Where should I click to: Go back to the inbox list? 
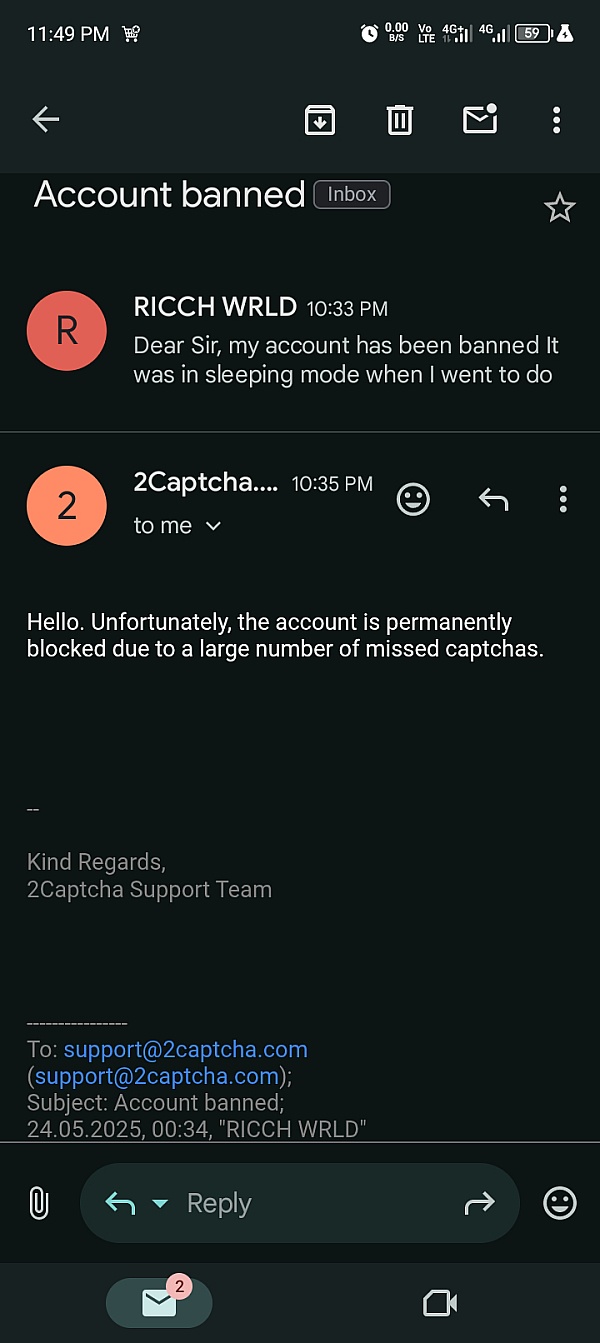coord(46,120)
